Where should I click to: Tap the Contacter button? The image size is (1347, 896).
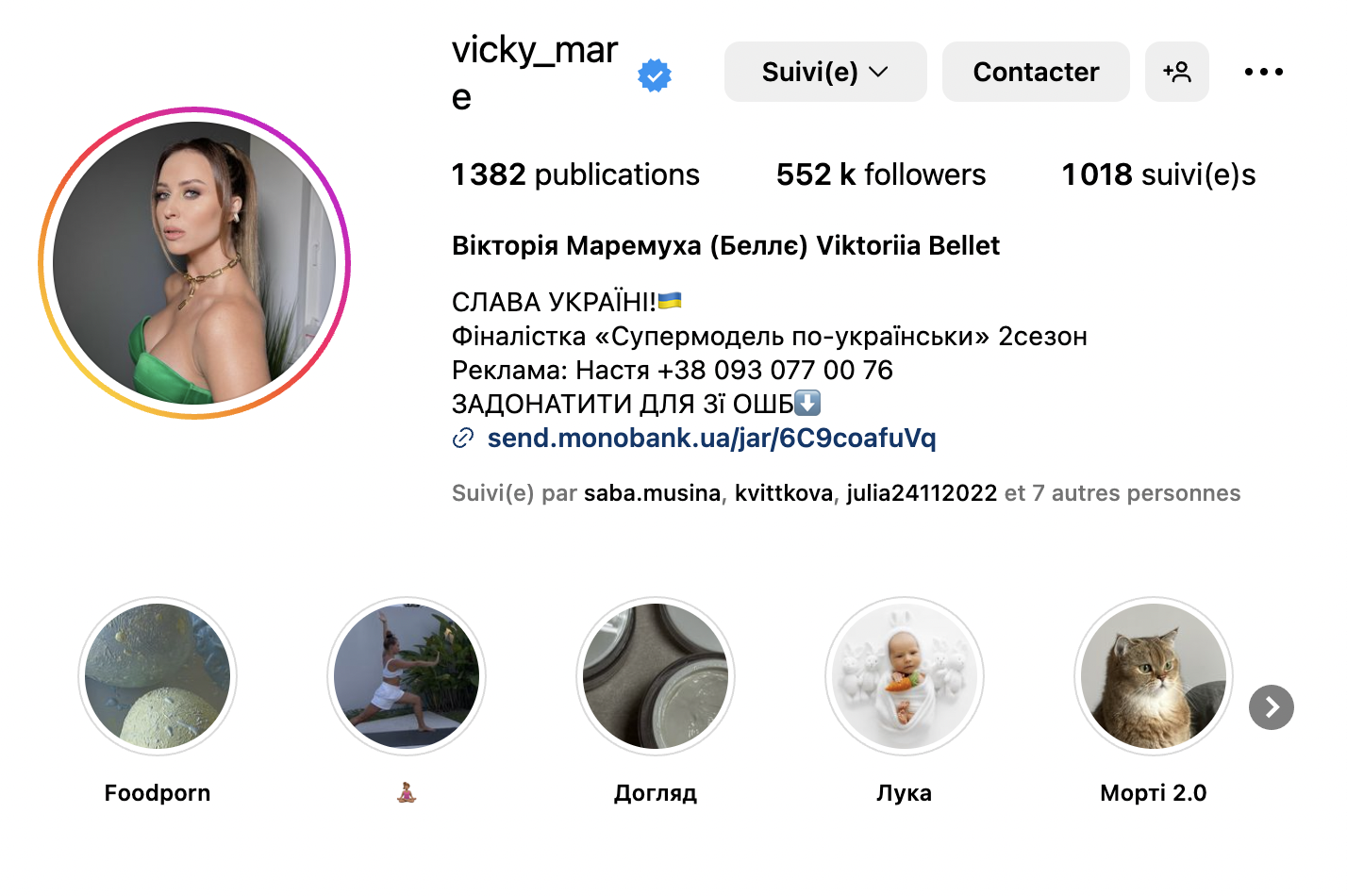point(1035,72)
